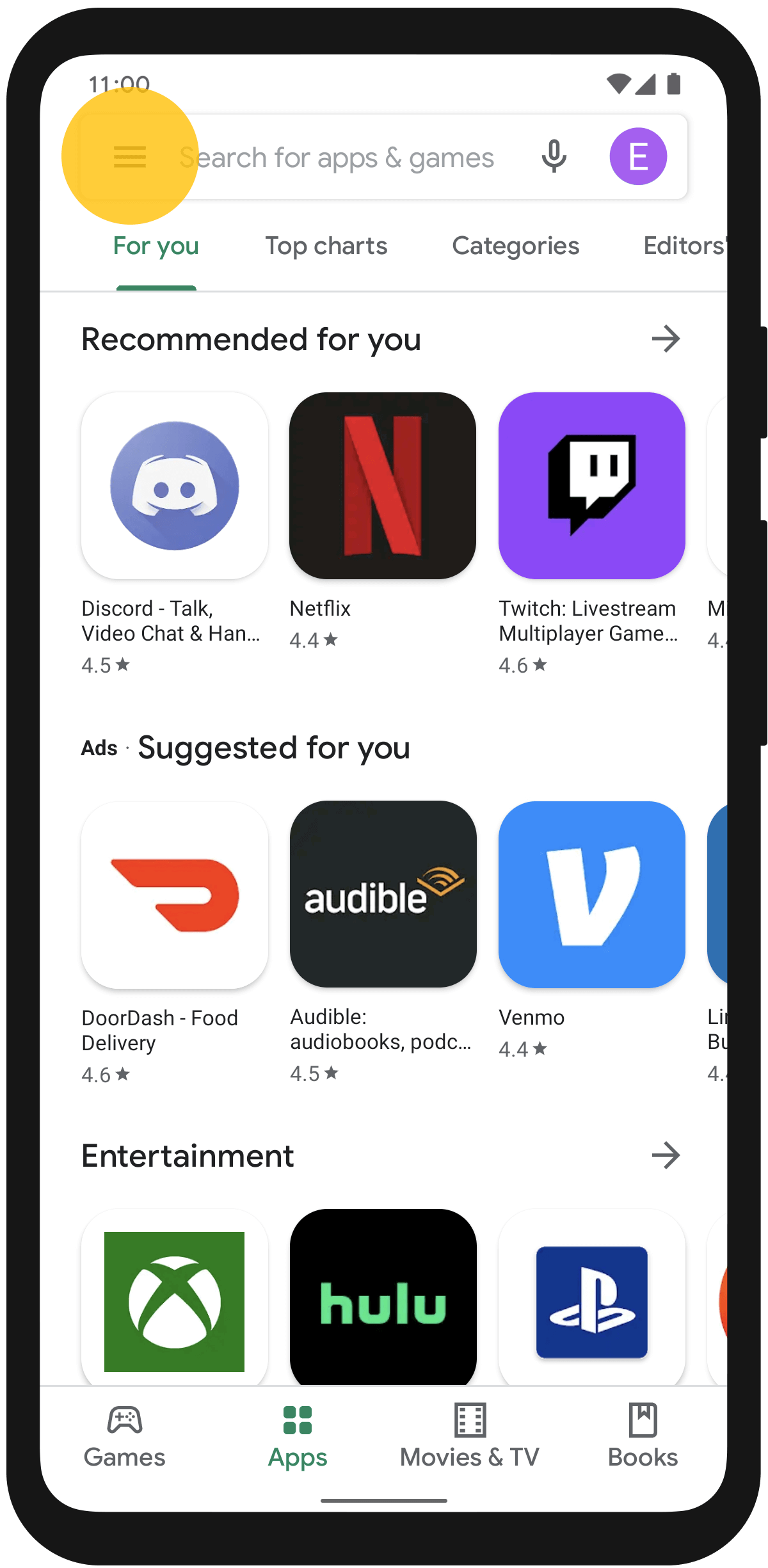Viewport: 768px width, 1568px height.
Task: Start voice search with microphone
Action: [554, 157]
